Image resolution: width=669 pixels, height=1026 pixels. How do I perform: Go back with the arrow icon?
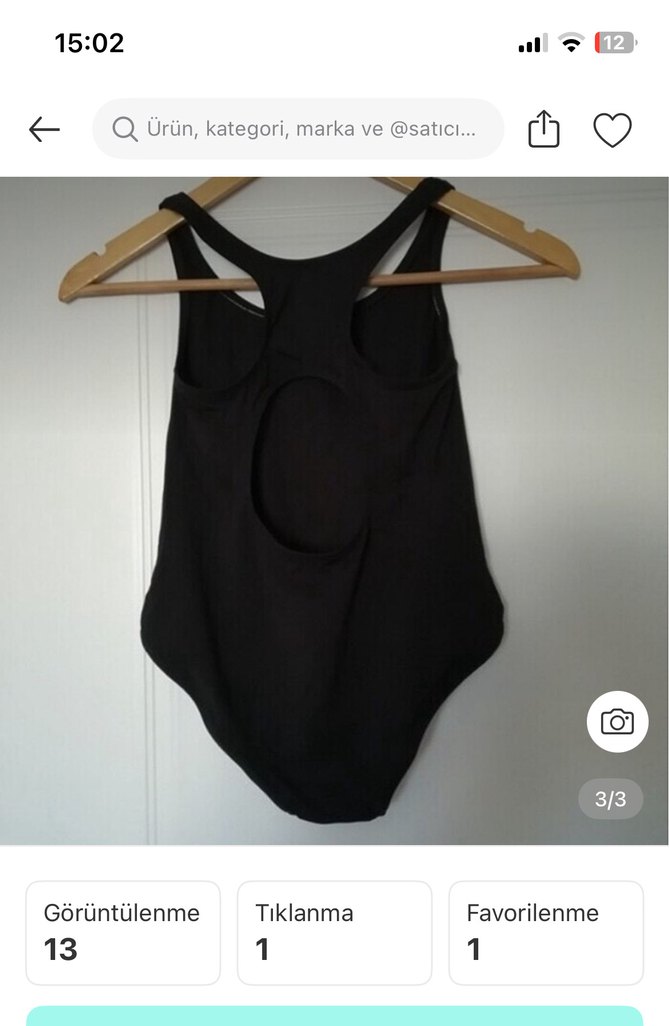45,129
